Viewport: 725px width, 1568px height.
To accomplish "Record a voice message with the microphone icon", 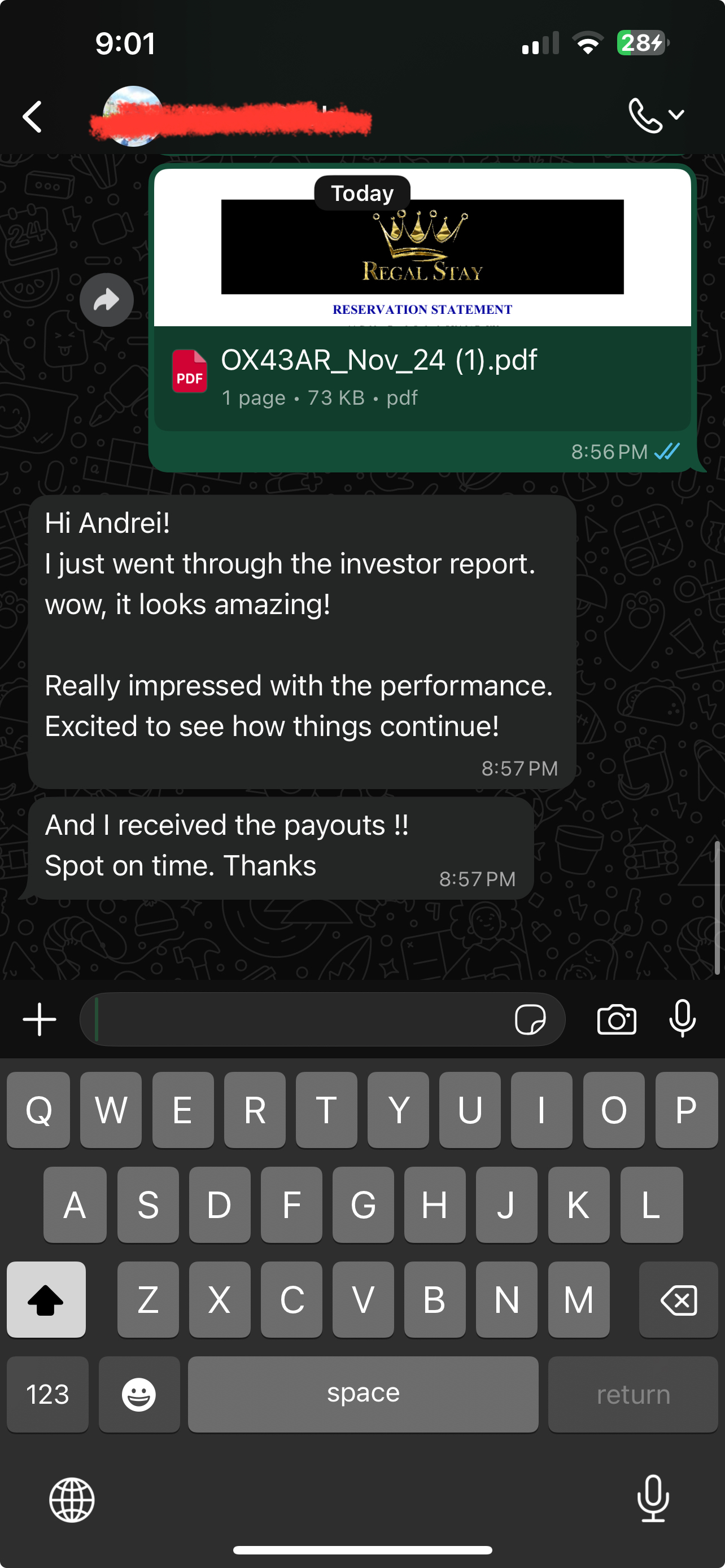I will pyautogui.click(x=683, y=1019).
